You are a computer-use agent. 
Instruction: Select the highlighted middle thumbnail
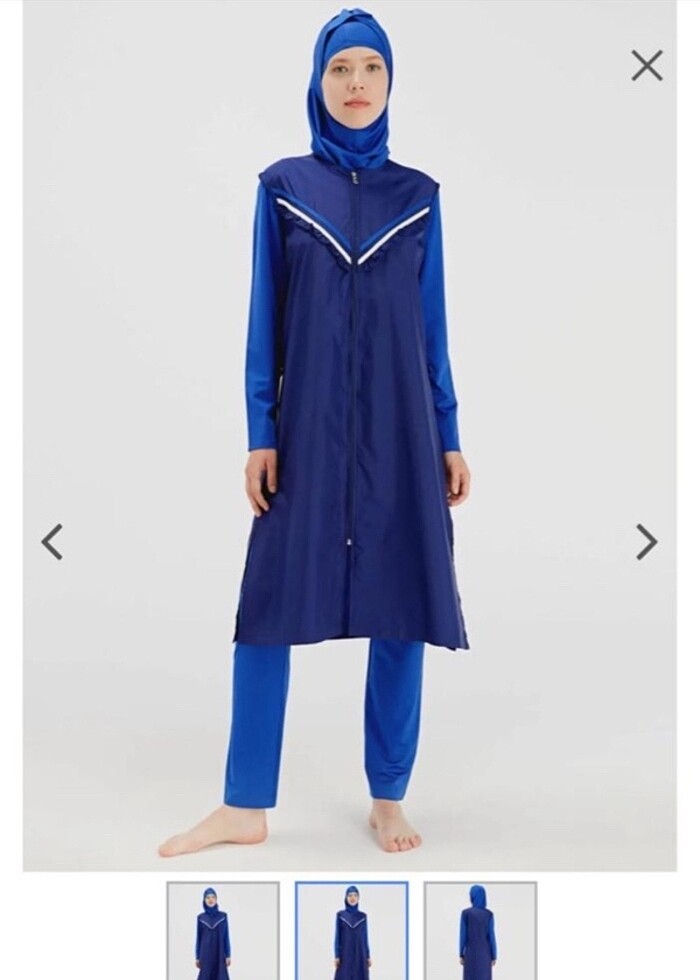tap(351, 931)
